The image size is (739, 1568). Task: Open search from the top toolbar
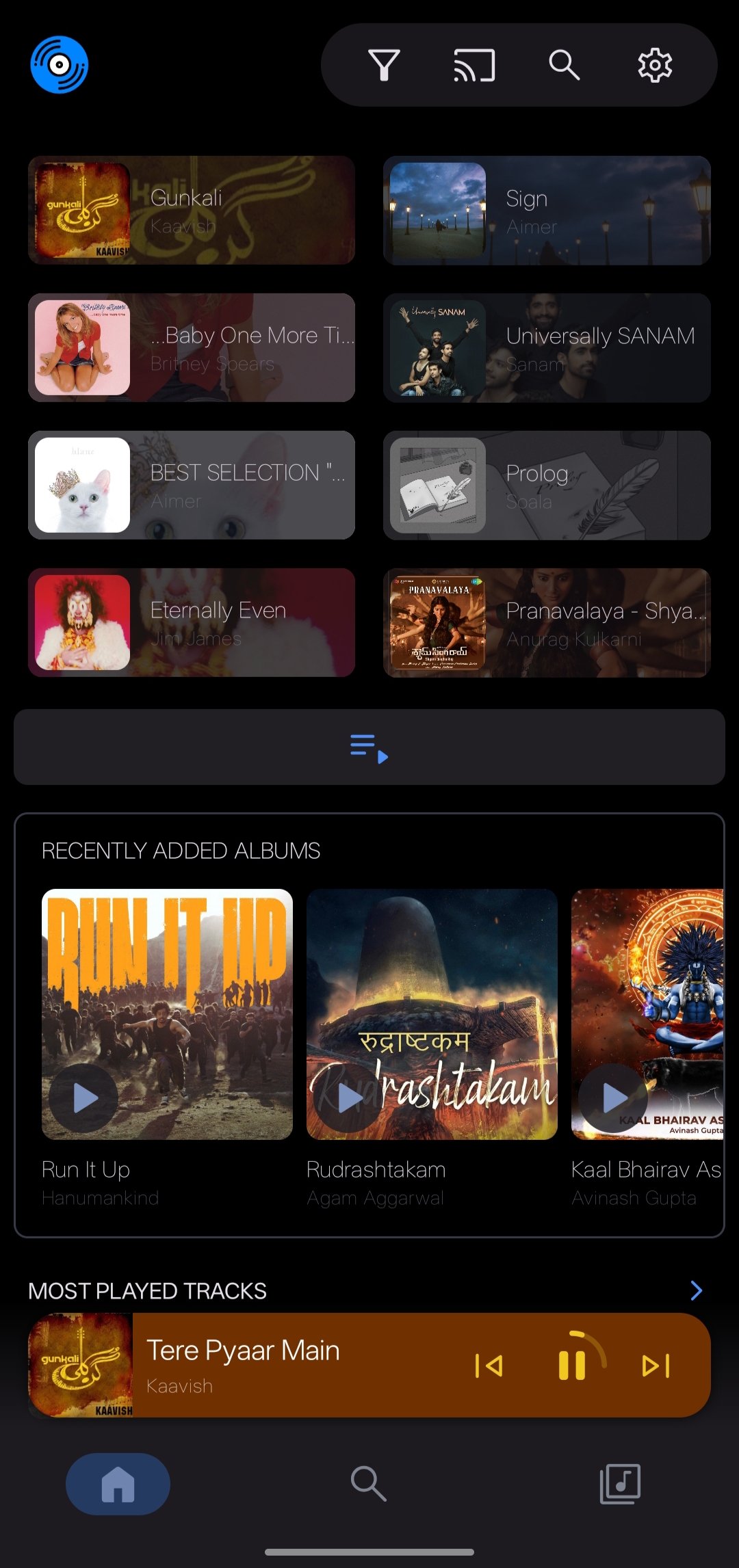click(x=565, y=66)
